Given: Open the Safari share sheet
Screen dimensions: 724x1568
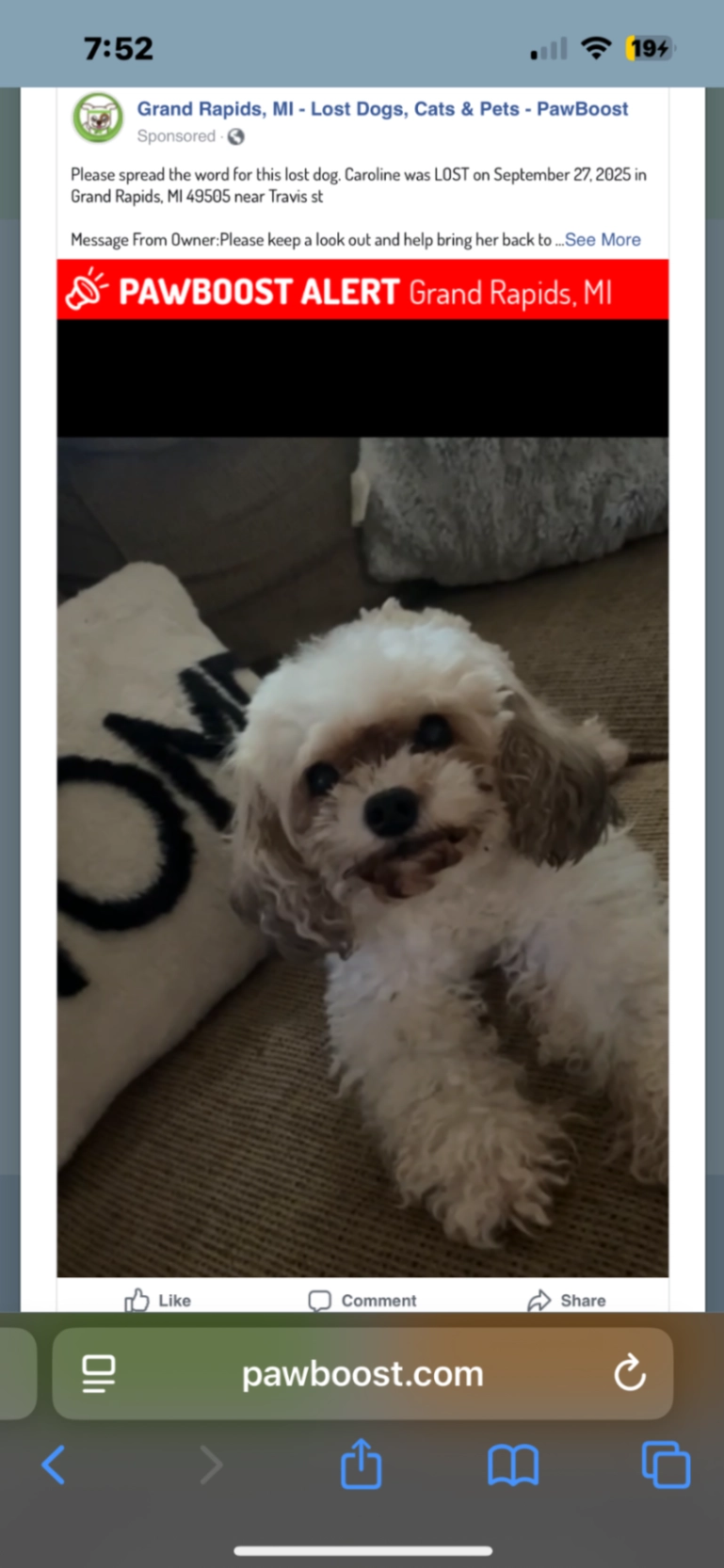Looking at the screenshot, I should pos(361,1464).
